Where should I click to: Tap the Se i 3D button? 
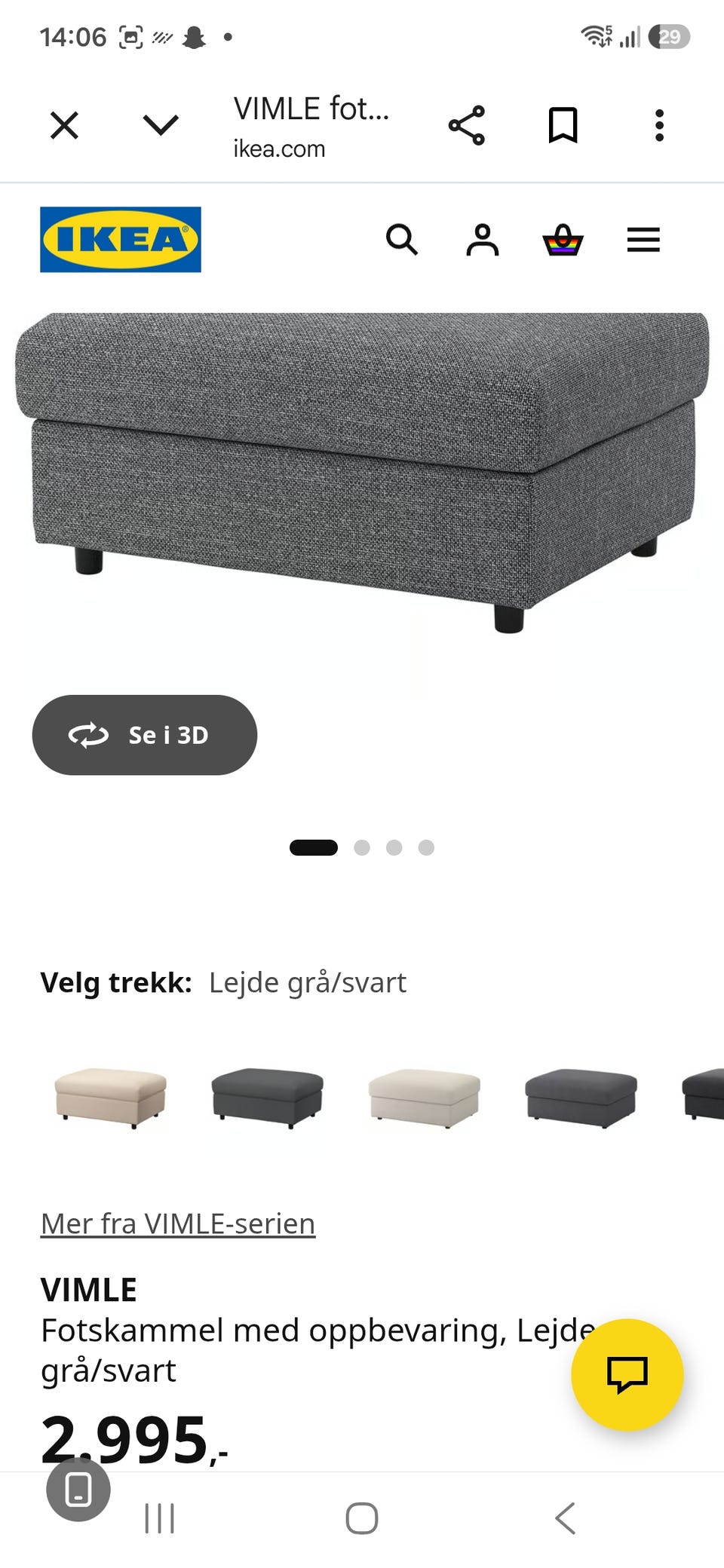[145, 735]
